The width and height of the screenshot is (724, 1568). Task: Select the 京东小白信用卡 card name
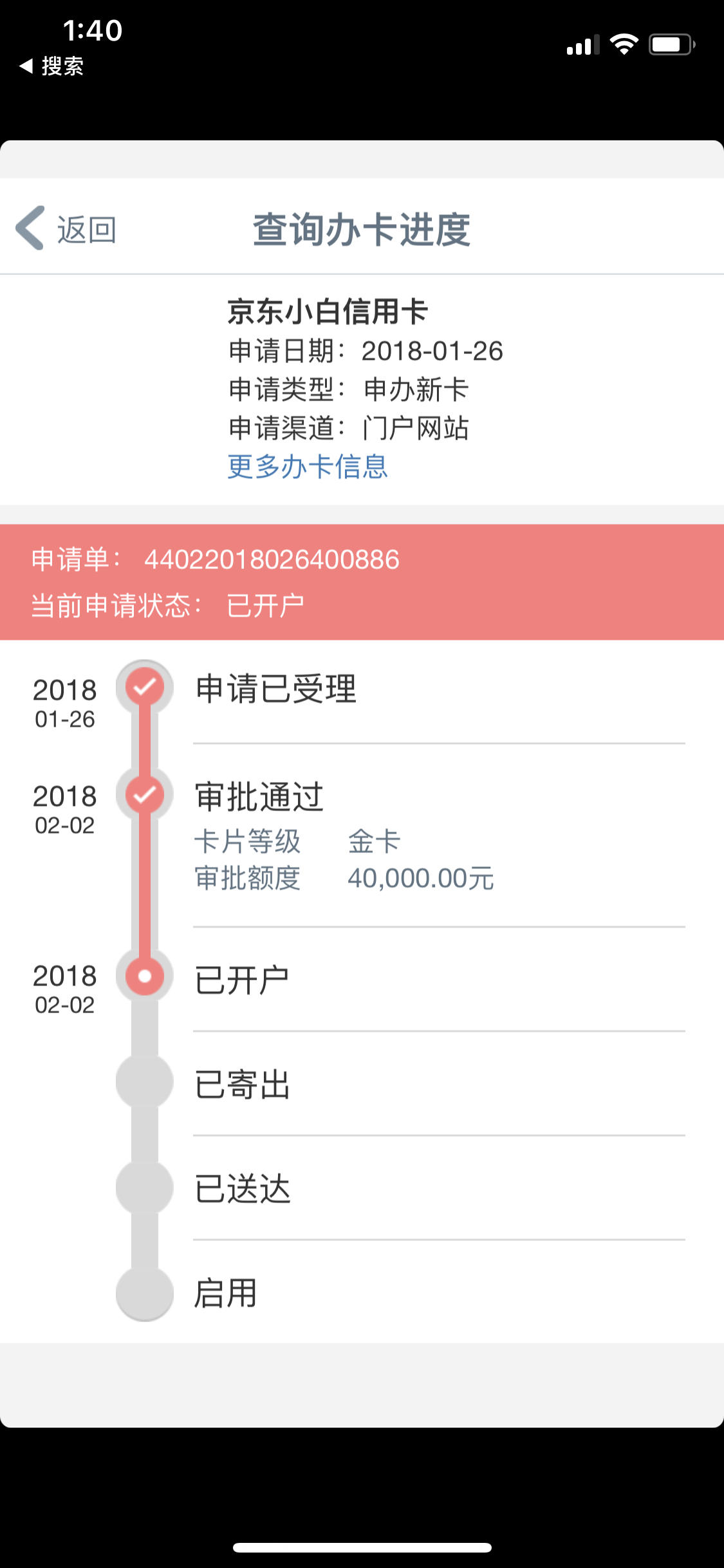point(328,311)
